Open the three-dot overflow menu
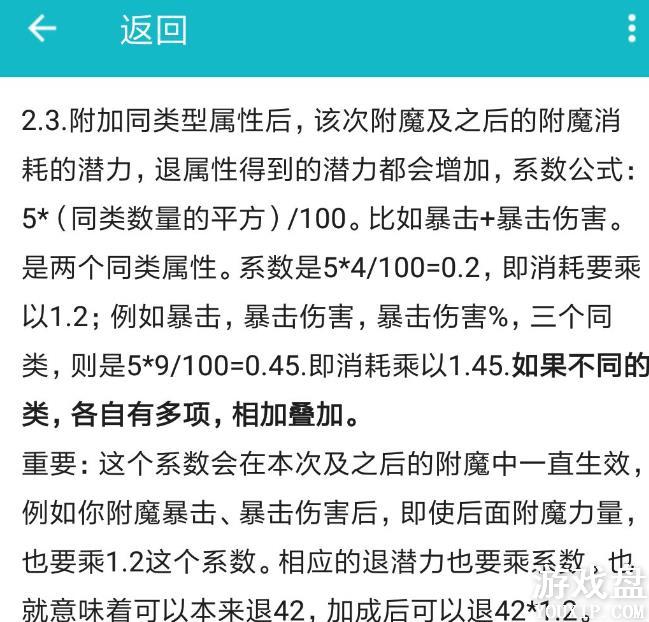Image resolution: width=649 pixels, height=622 pixels. [x=631, y=29]
